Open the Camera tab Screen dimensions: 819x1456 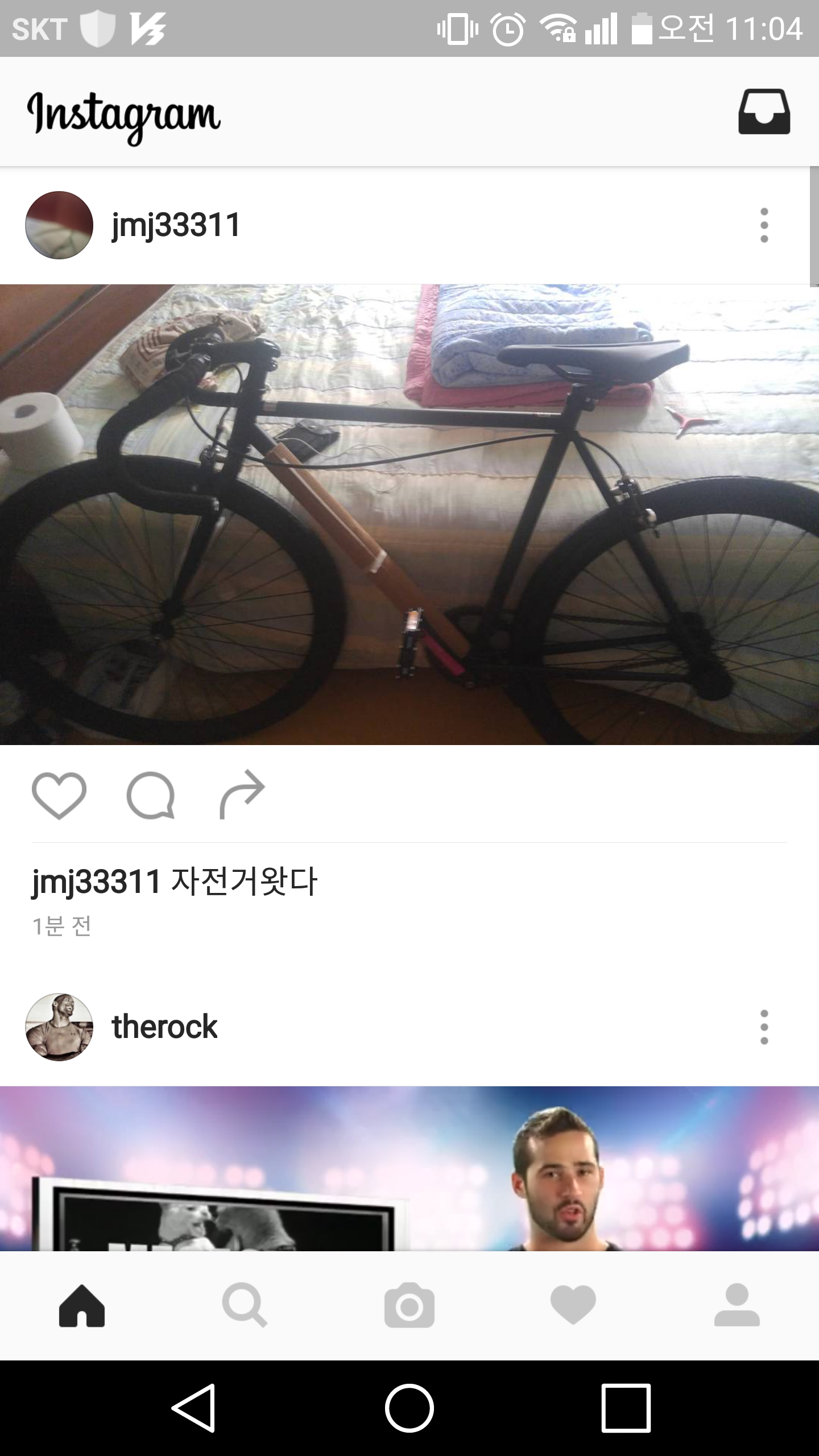coord(409,1306)
